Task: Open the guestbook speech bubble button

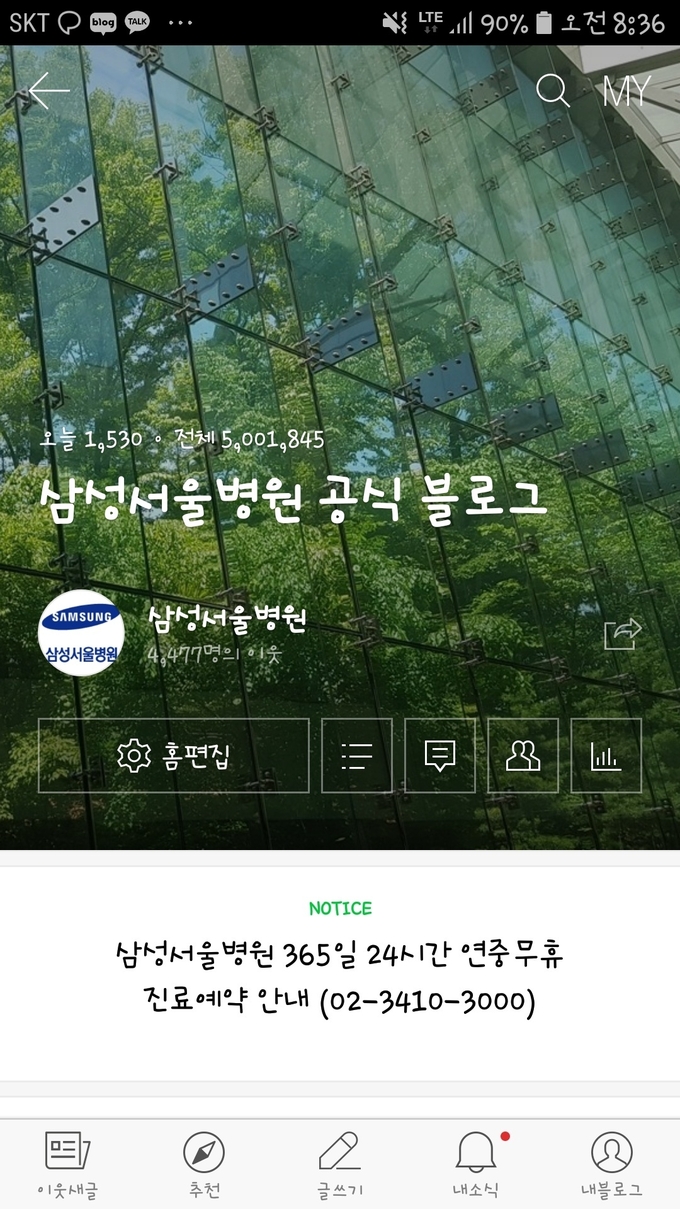Action: coord(440,756)
